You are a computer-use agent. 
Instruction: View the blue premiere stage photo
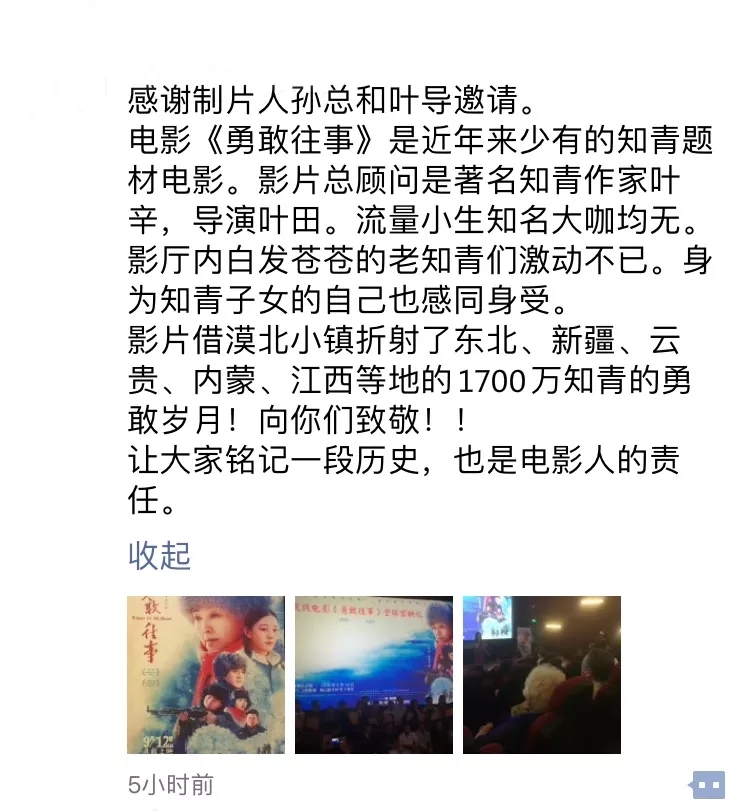point(373,674)
